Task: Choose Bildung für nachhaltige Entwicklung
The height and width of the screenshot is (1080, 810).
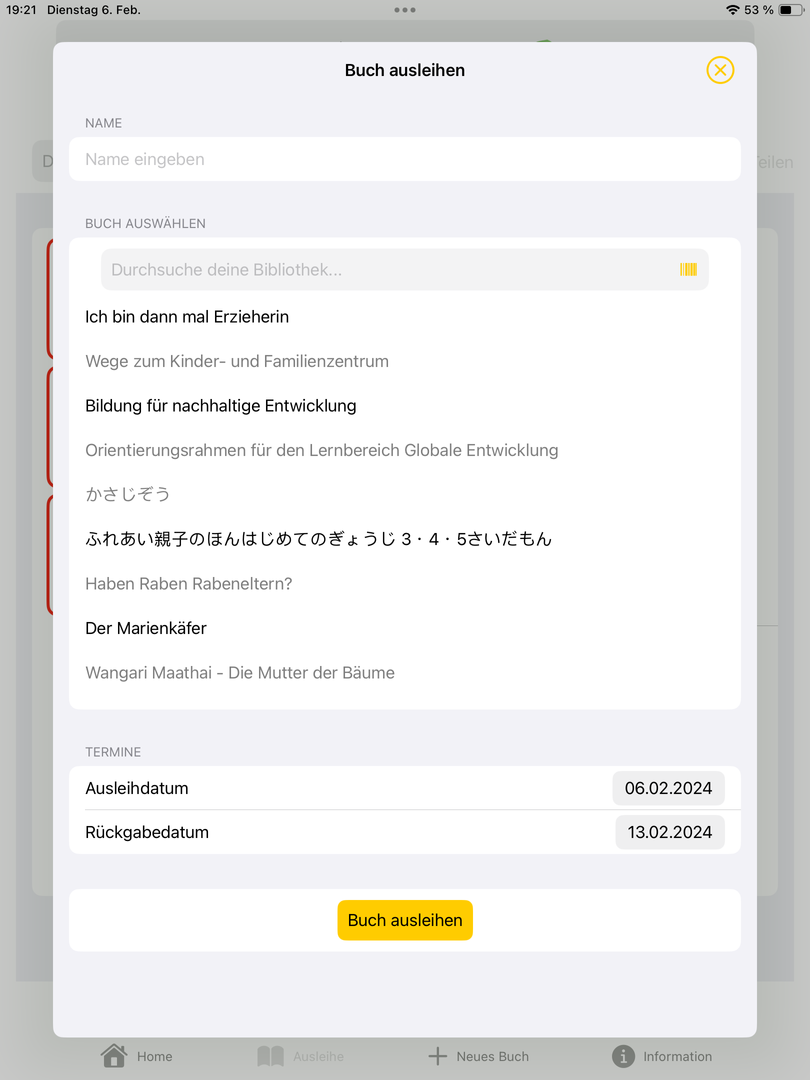Action: tap(221, 406)
